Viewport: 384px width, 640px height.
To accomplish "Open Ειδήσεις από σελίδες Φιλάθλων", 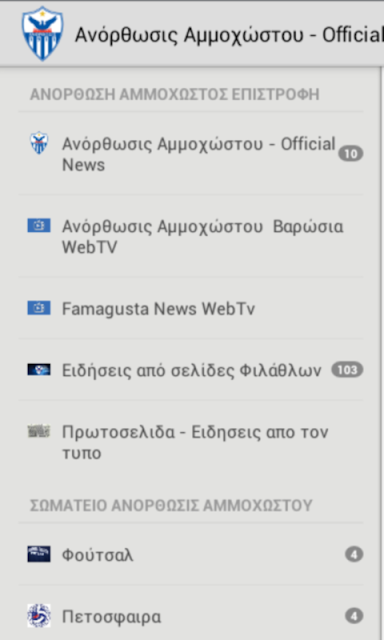I will pyautogui.click(x=191, y=370).
